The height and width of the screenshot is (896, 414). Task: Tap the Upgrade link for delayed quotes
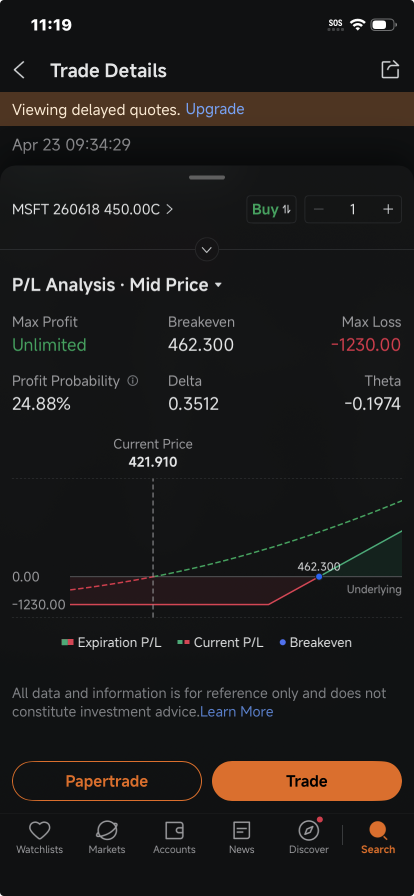tap(215, 109)
